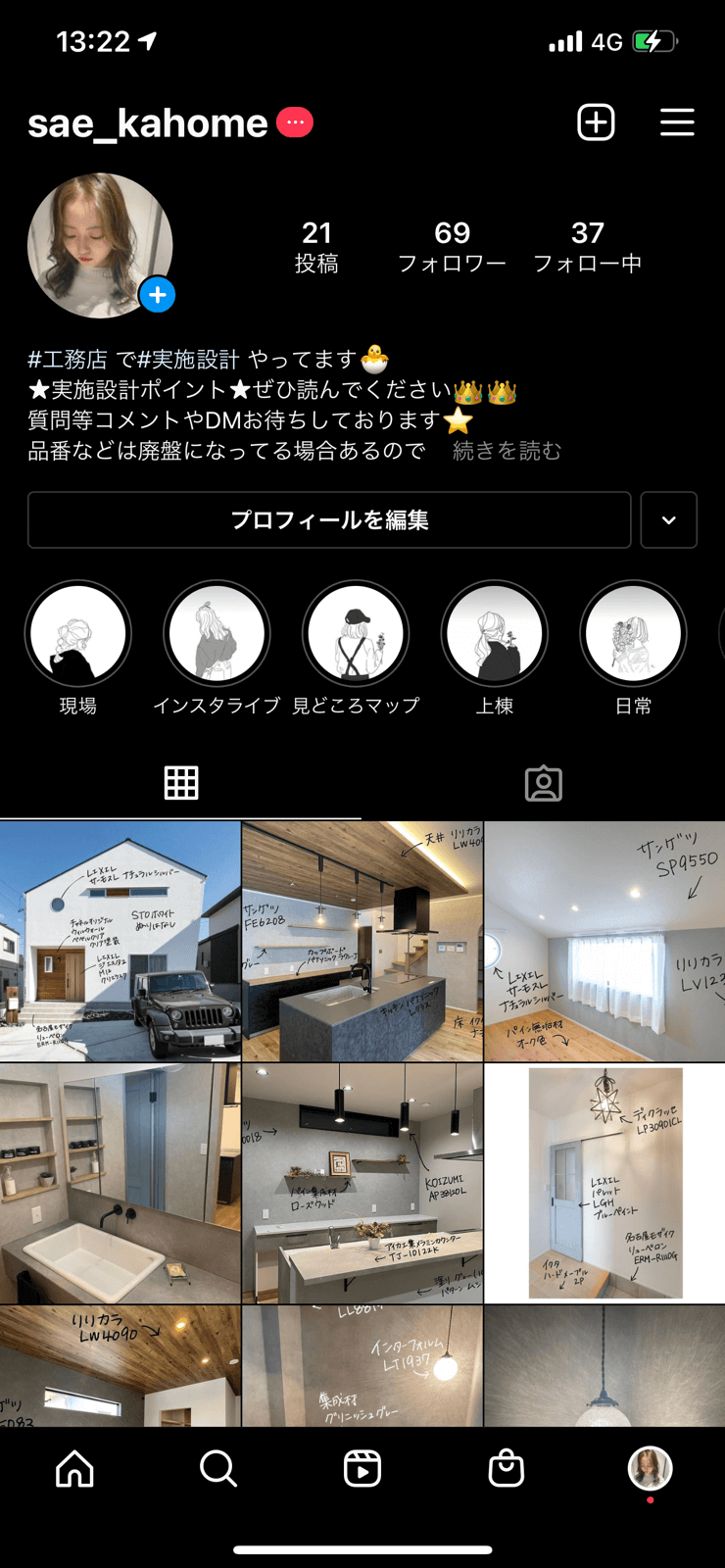Image resolution: width=725 pixels, height=1568 pixels.
Task: Add a story via profile picture plus
Action: pyautogui.click(x=158, y=295)
